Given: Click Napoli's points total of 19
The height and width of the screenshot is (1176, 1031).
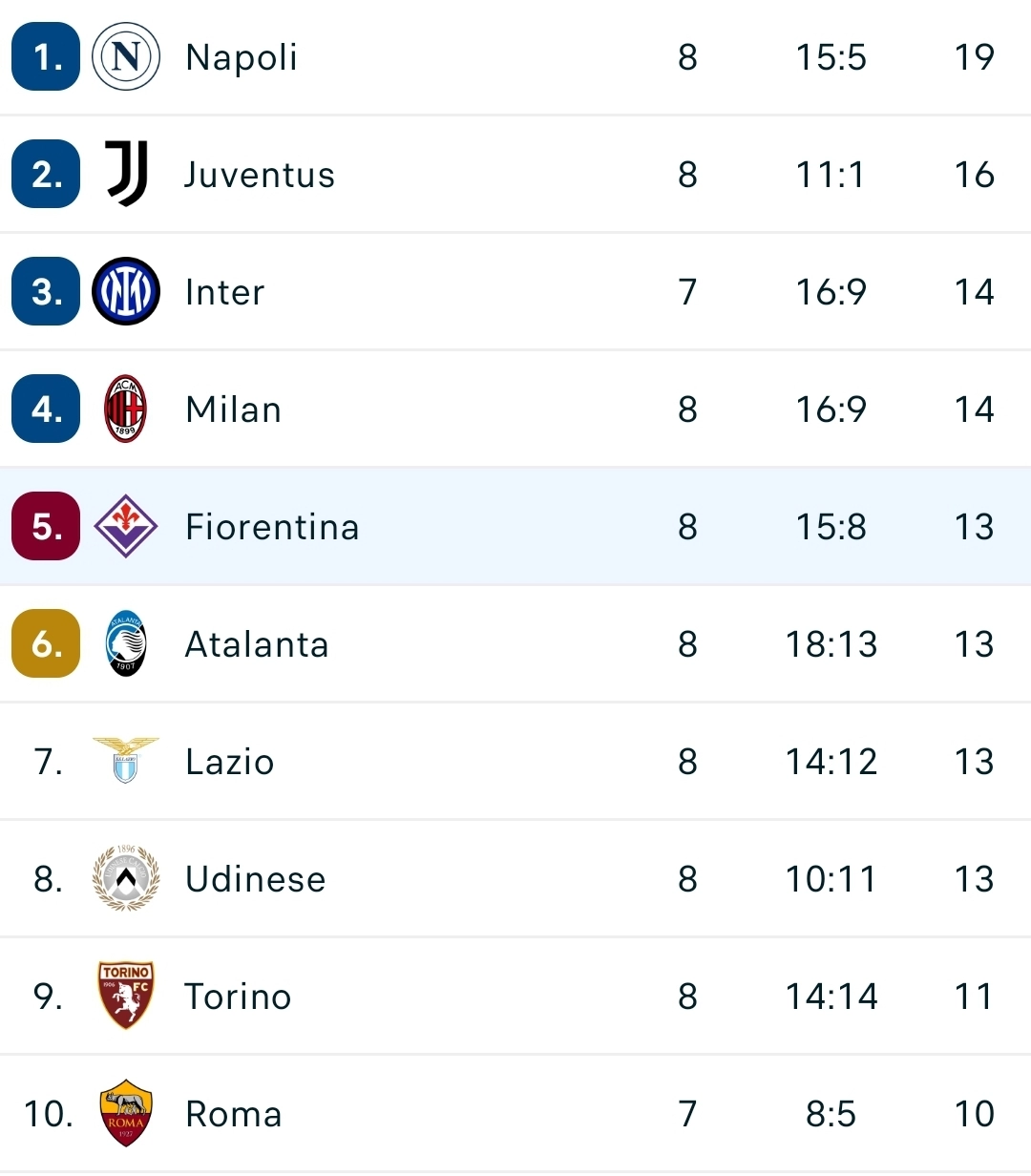Looking at the screenshot, I should point(976,57).
